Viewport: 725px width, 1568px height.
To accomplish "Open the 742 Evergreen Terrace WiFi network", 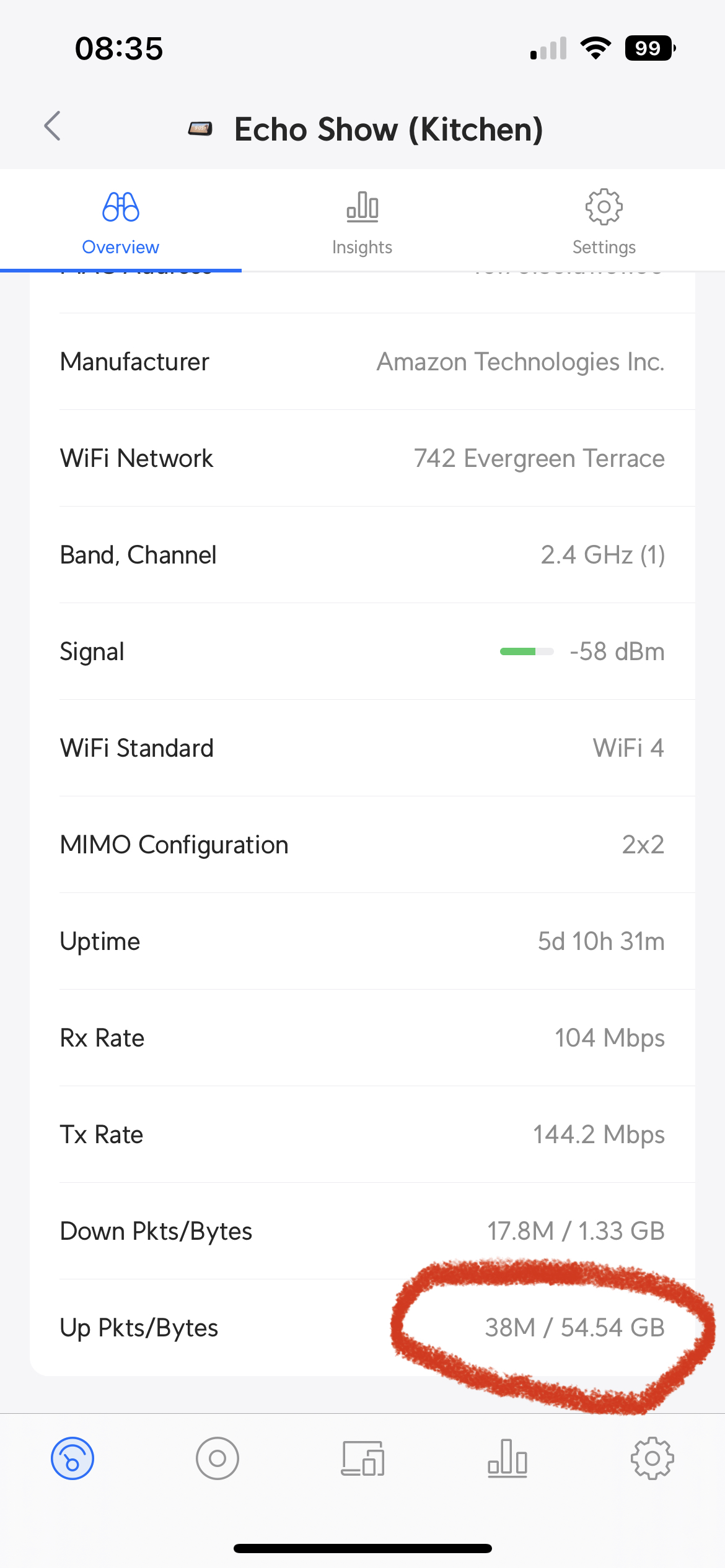I will click(539, 458).
